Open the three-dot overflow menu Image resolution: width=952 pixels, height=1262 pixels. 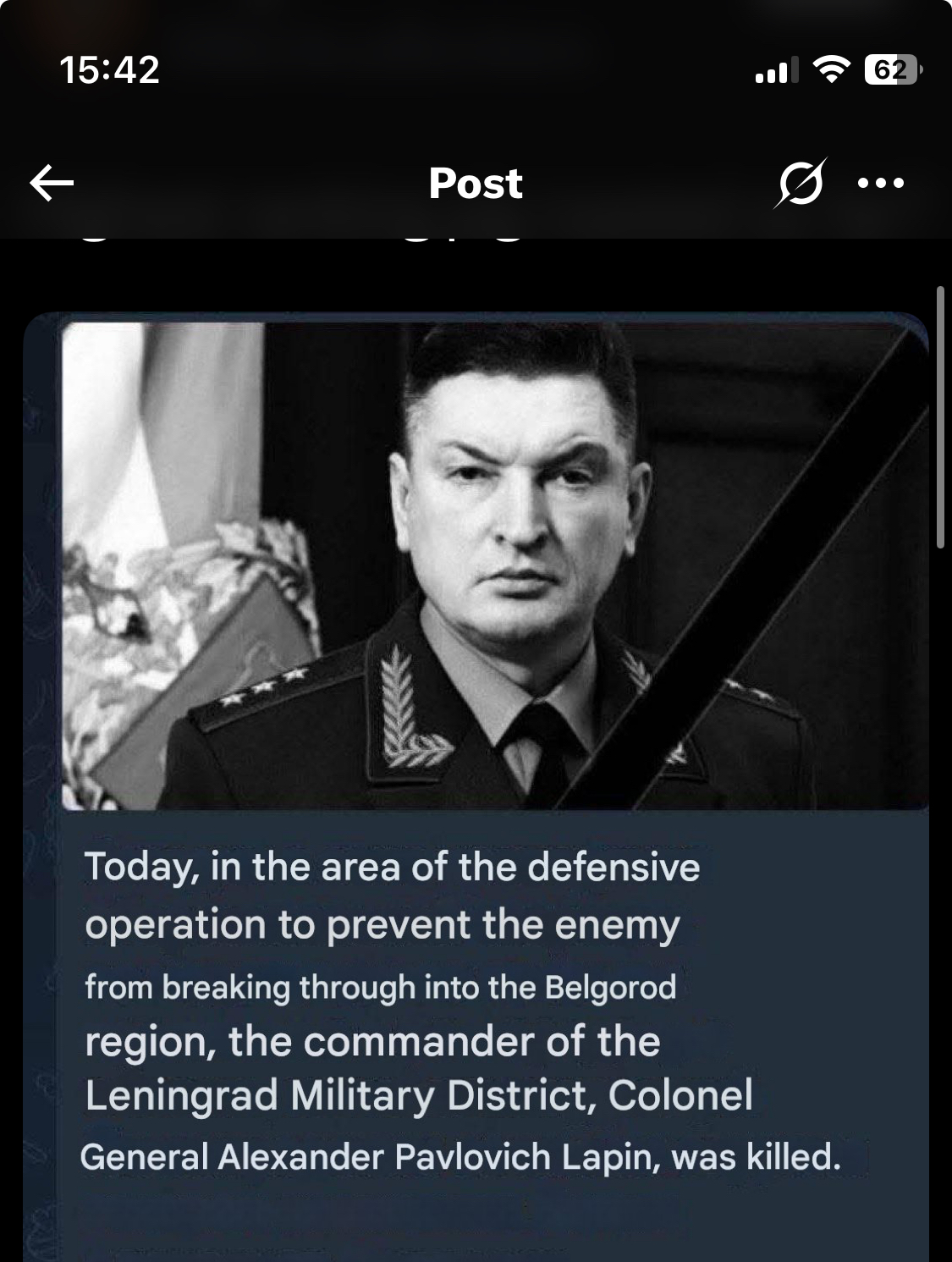[881, 183]
